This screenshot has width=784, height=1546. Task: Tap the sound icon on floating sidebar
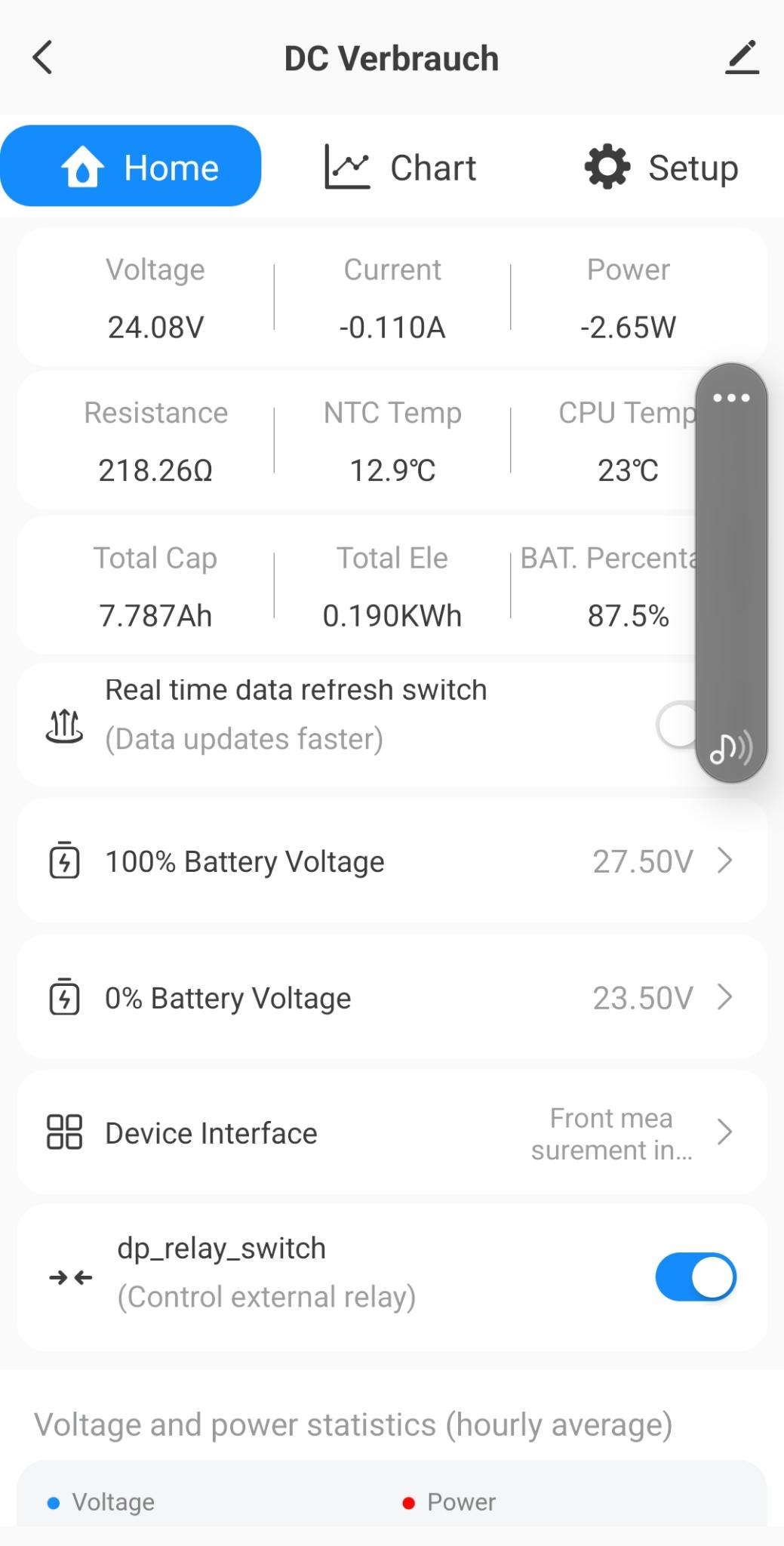point(730,748)
